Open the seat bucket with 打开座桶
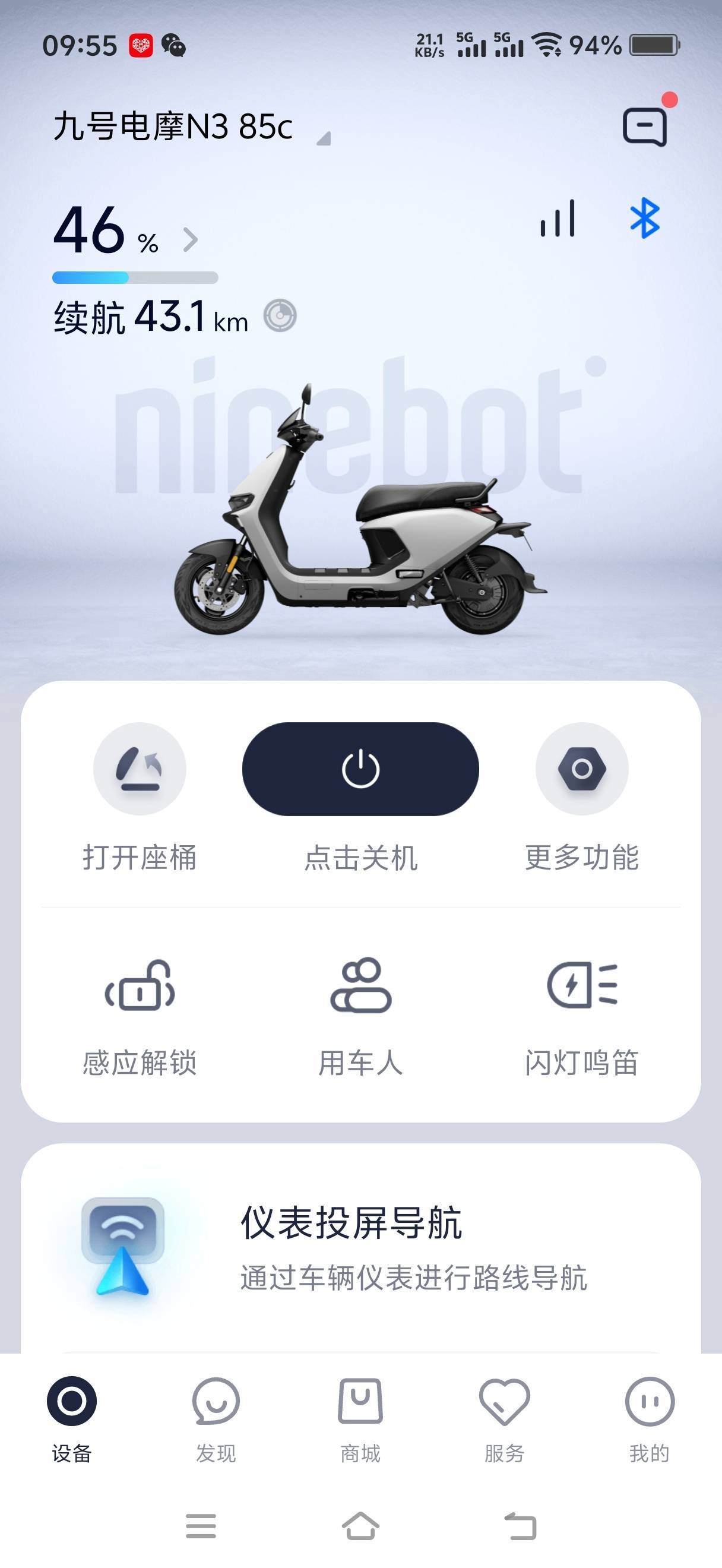 tap(140, 769)
